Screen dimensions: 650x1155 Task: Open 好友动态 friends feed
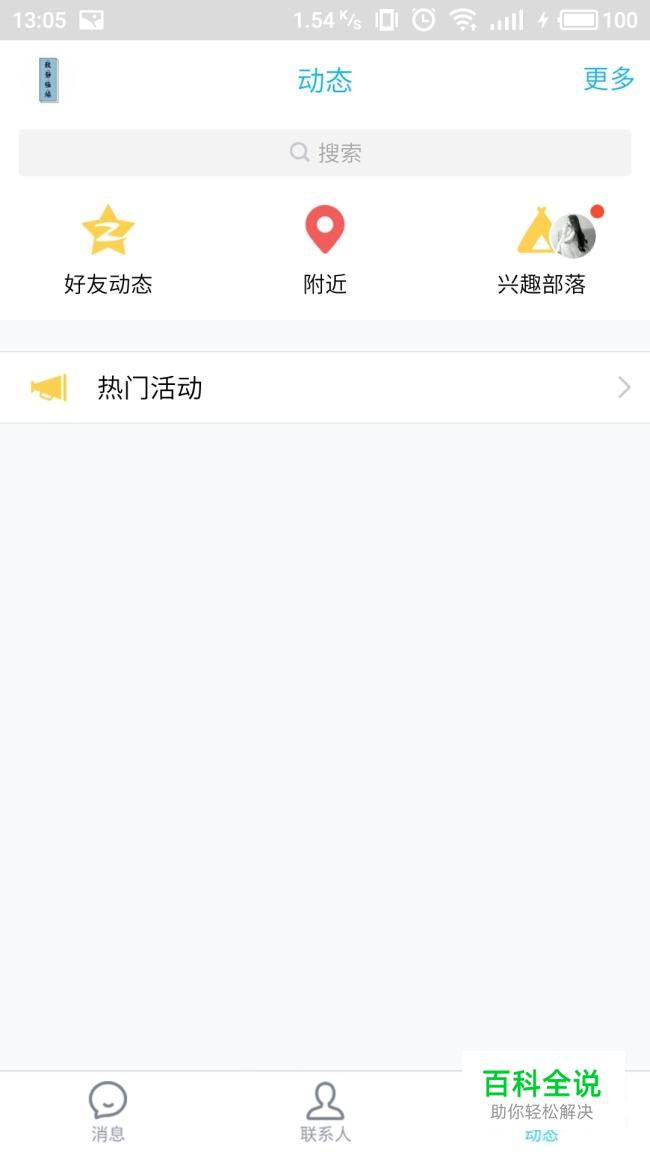(108, 249)
